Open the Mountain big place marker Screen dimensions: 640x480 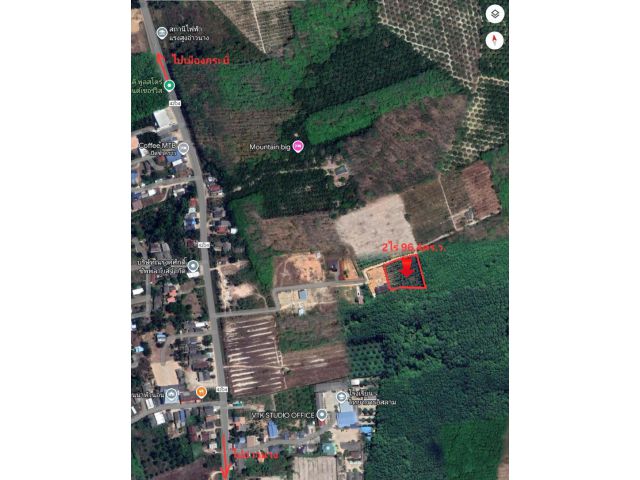298,147
